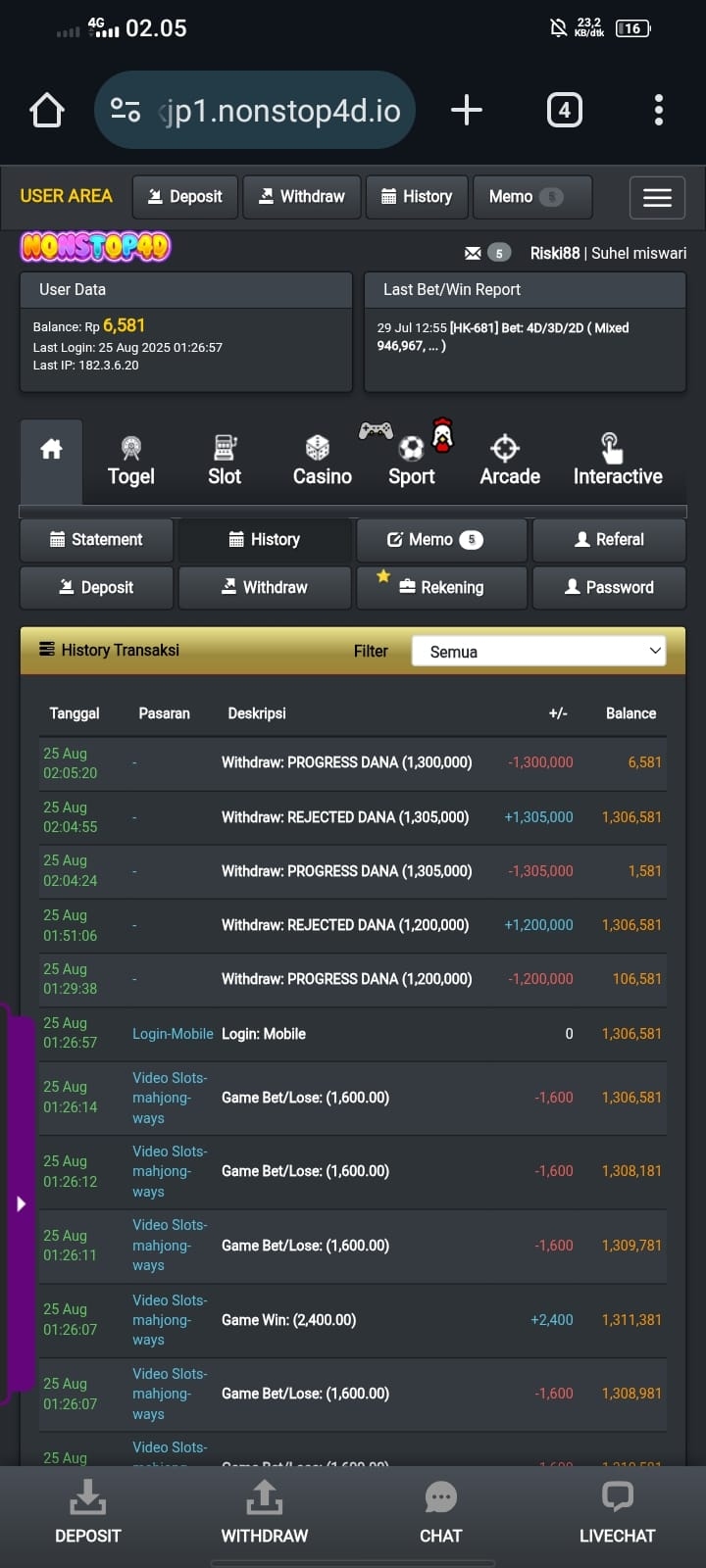Viewport: 706px width, 1568px height.
Task: Open the Referal page
Action: click(609, 539)
